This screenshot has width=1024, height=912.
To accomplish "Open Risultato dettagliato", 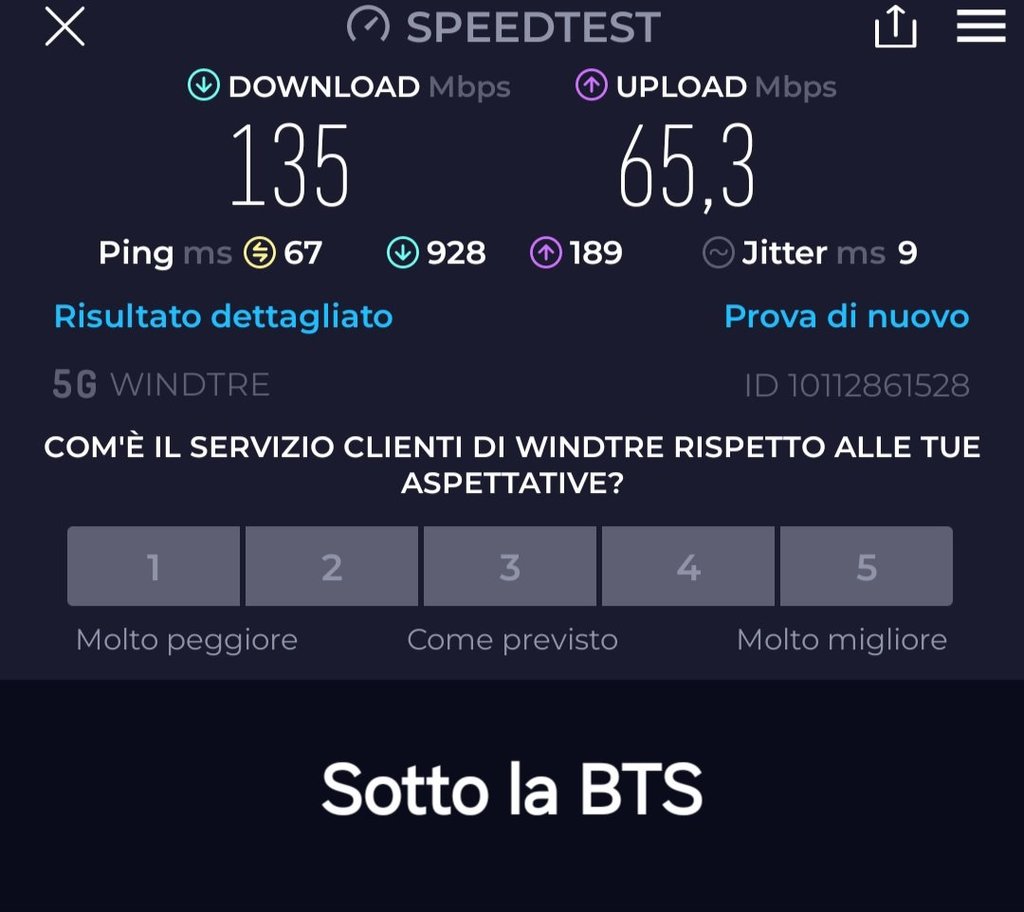I will pyautogui.click(x=223, y=317).
